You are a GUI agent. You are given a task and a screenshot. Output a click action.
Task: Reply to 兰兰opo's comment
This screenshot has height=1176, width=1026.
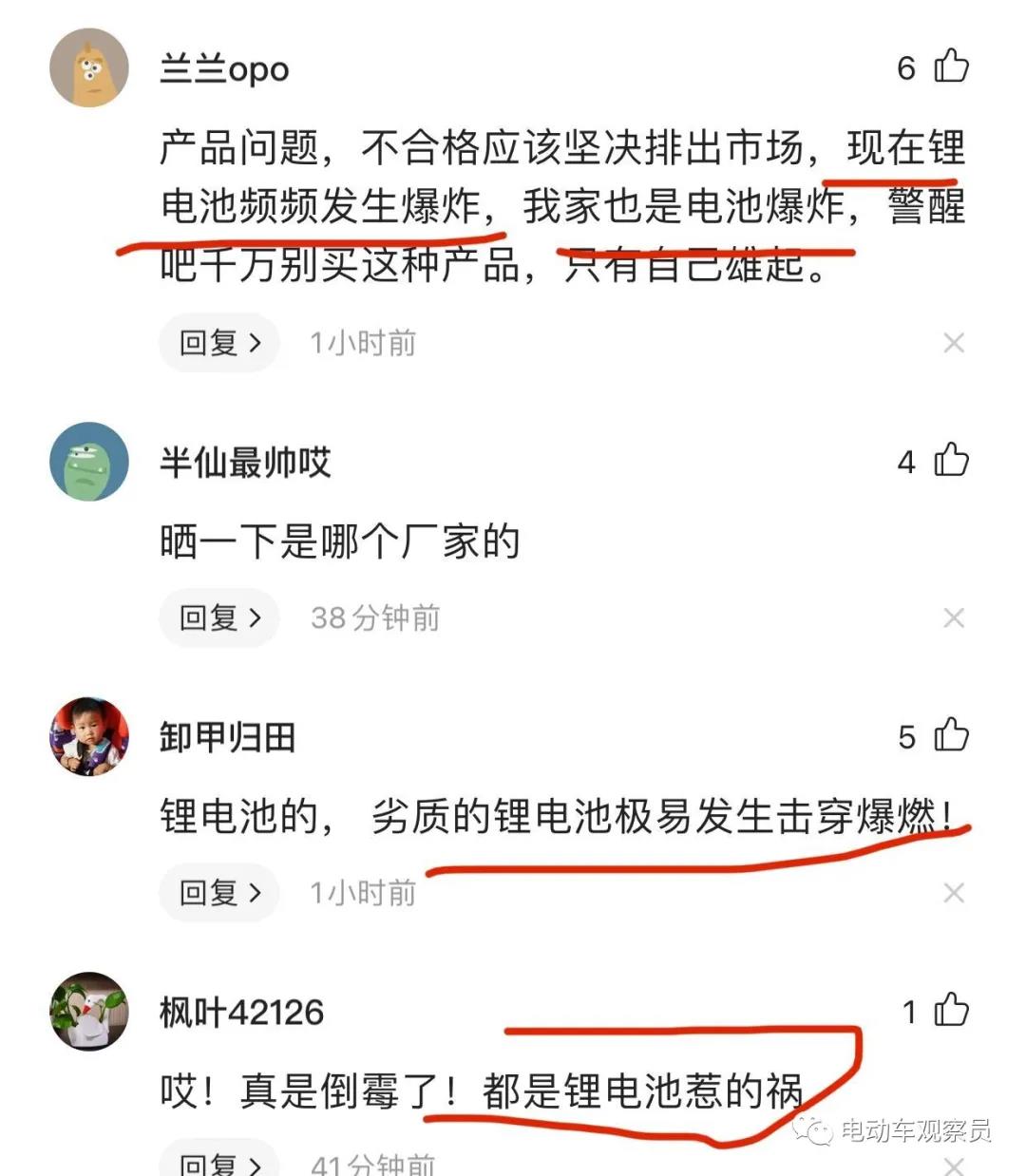[x=219, y=343]
